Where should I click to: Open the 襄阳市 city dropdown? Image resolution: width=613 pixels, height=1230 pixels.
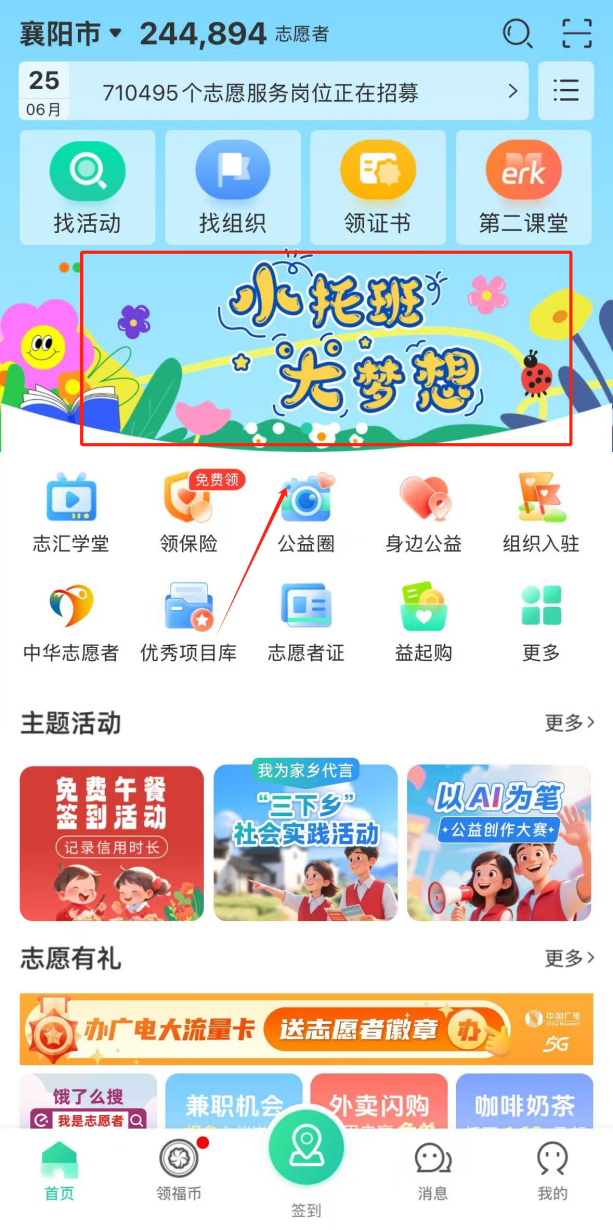[70, 34]
